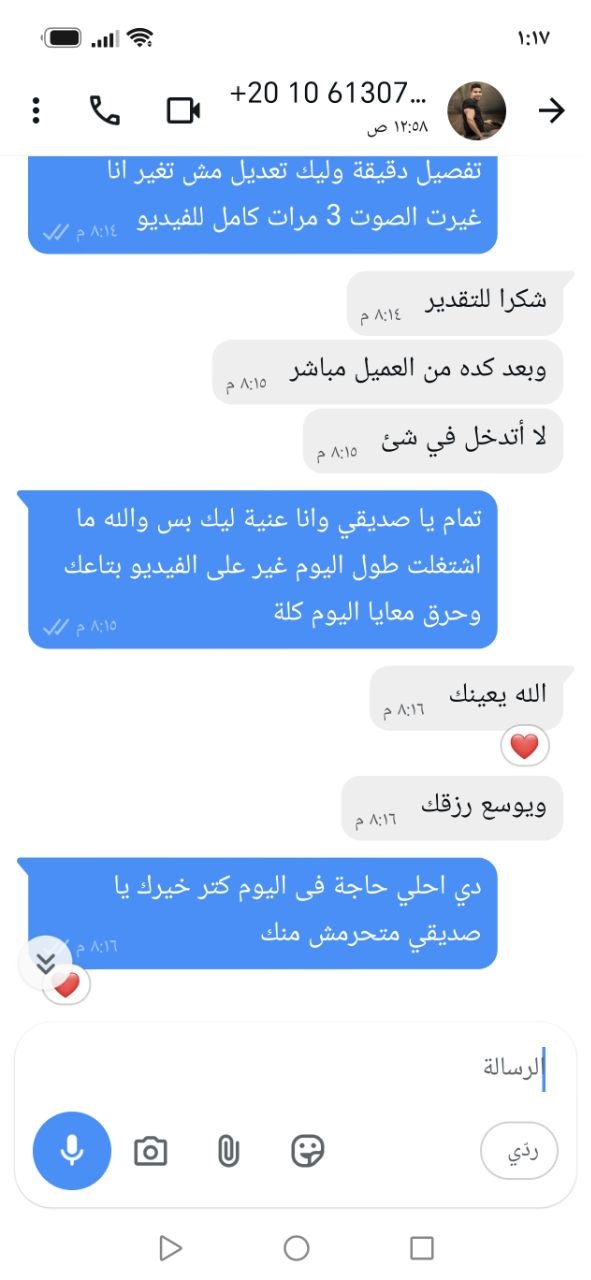The image size is (591, 1280).
Task: Open the camera to send a photo
Action: pos(150,1152)
